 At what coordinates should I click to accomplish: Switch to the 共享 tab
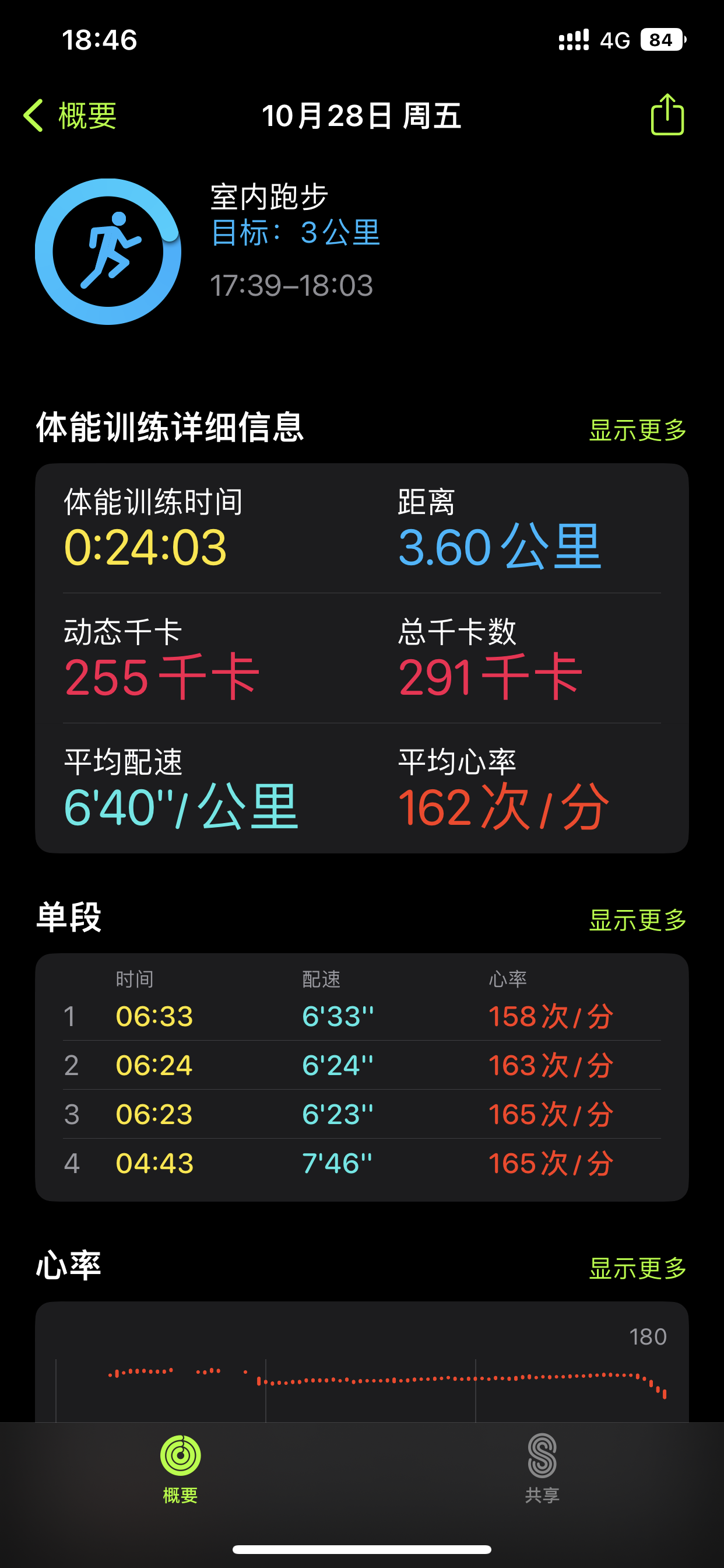click(542, 1468)
